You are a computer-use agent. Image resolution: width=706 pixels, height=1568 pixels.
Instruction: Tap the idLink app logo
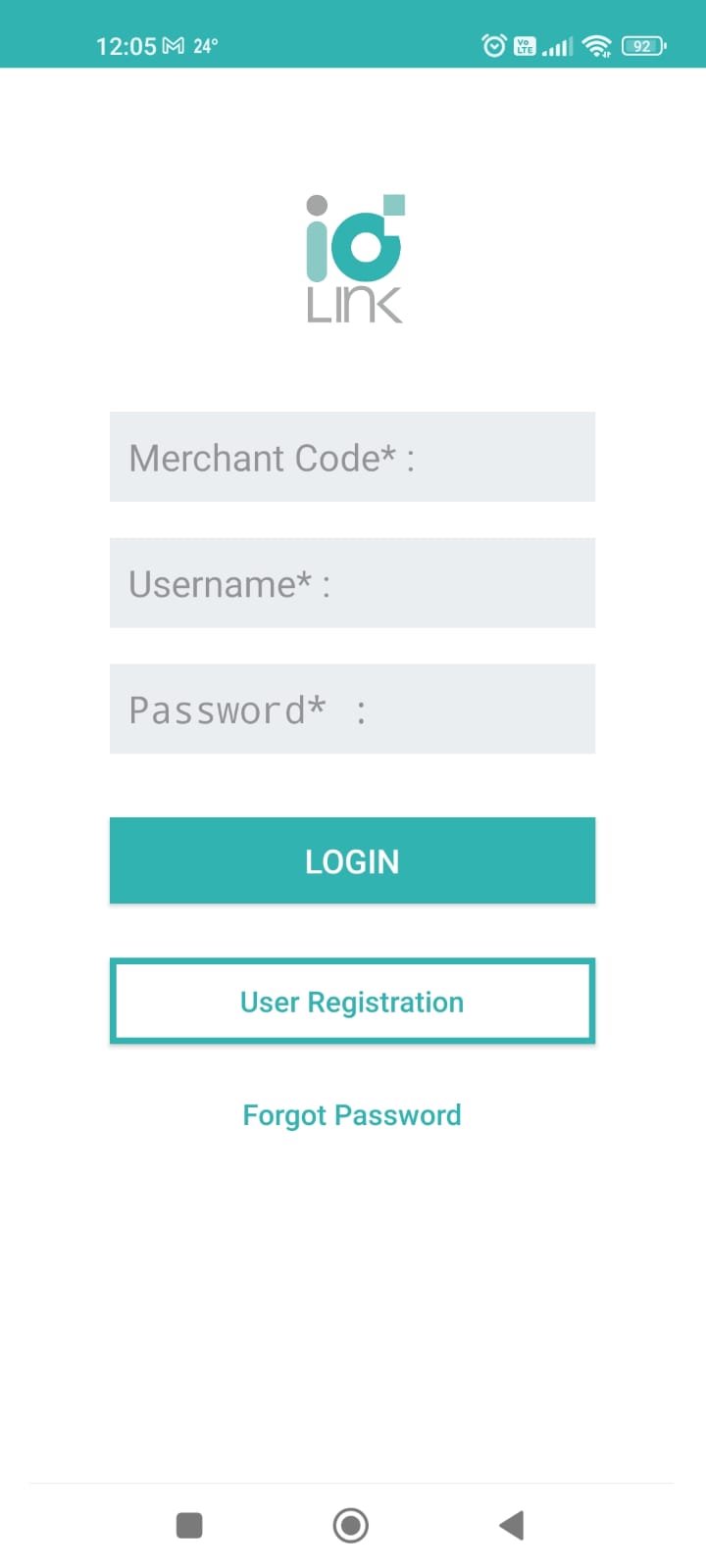[353, 240]
